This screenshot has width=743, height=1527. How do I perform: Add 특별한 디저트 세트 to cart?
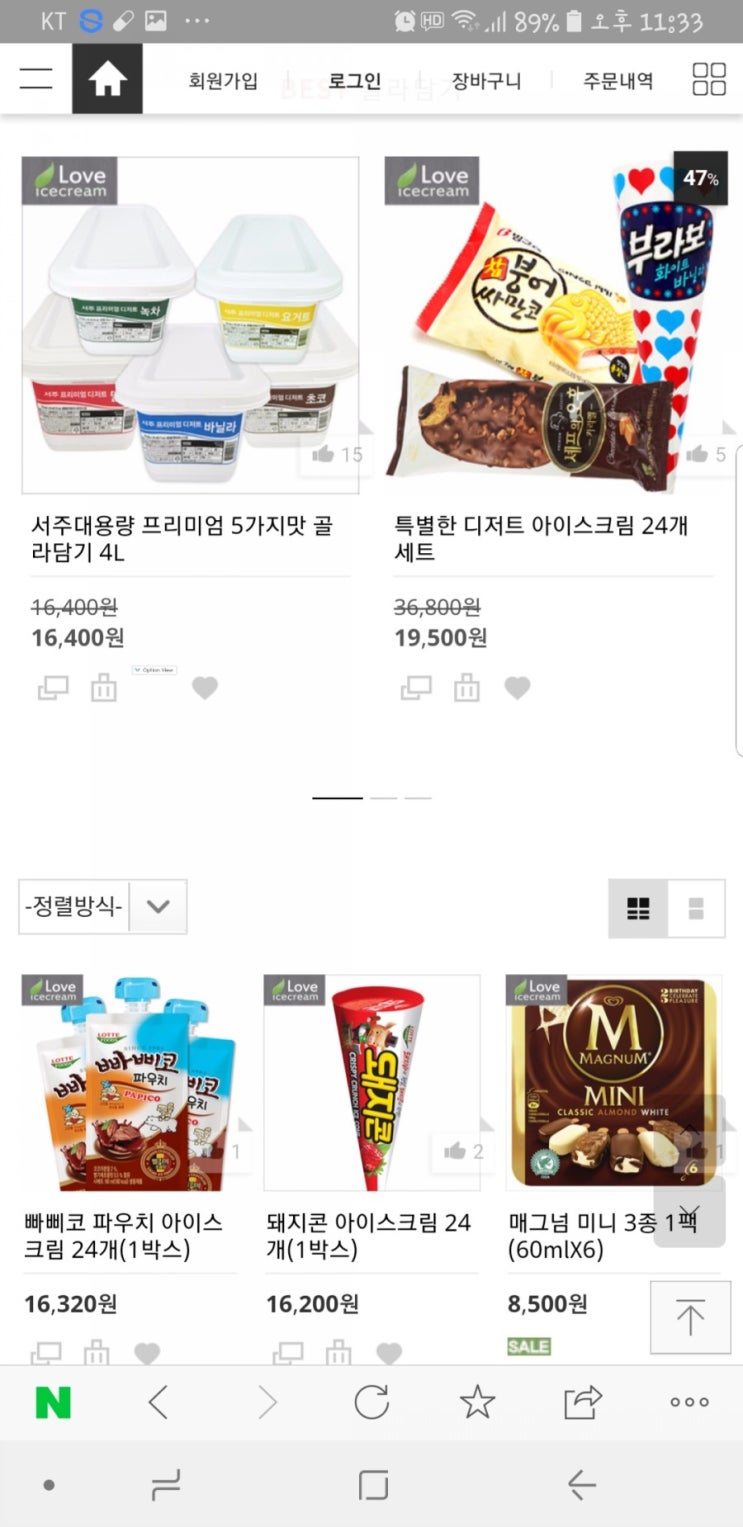click(467, 688)
